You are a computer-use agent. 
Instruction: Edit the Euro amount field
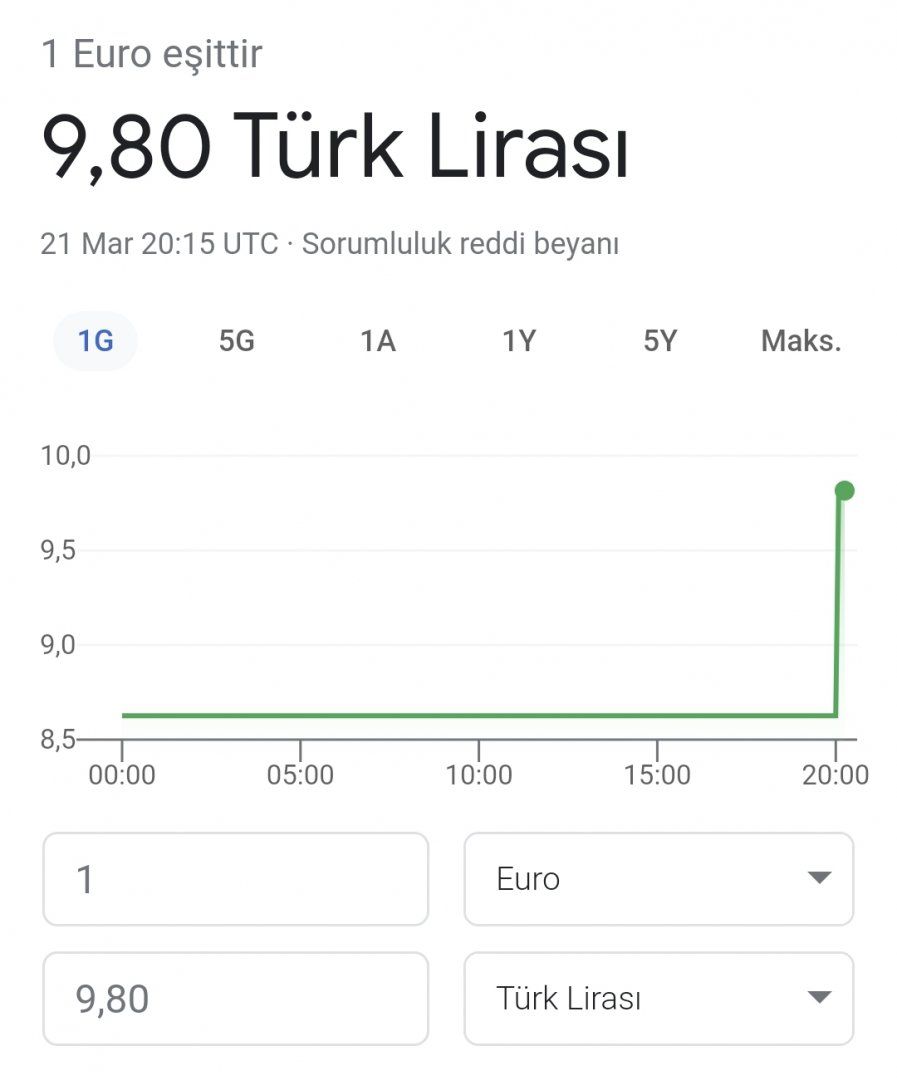235,879
